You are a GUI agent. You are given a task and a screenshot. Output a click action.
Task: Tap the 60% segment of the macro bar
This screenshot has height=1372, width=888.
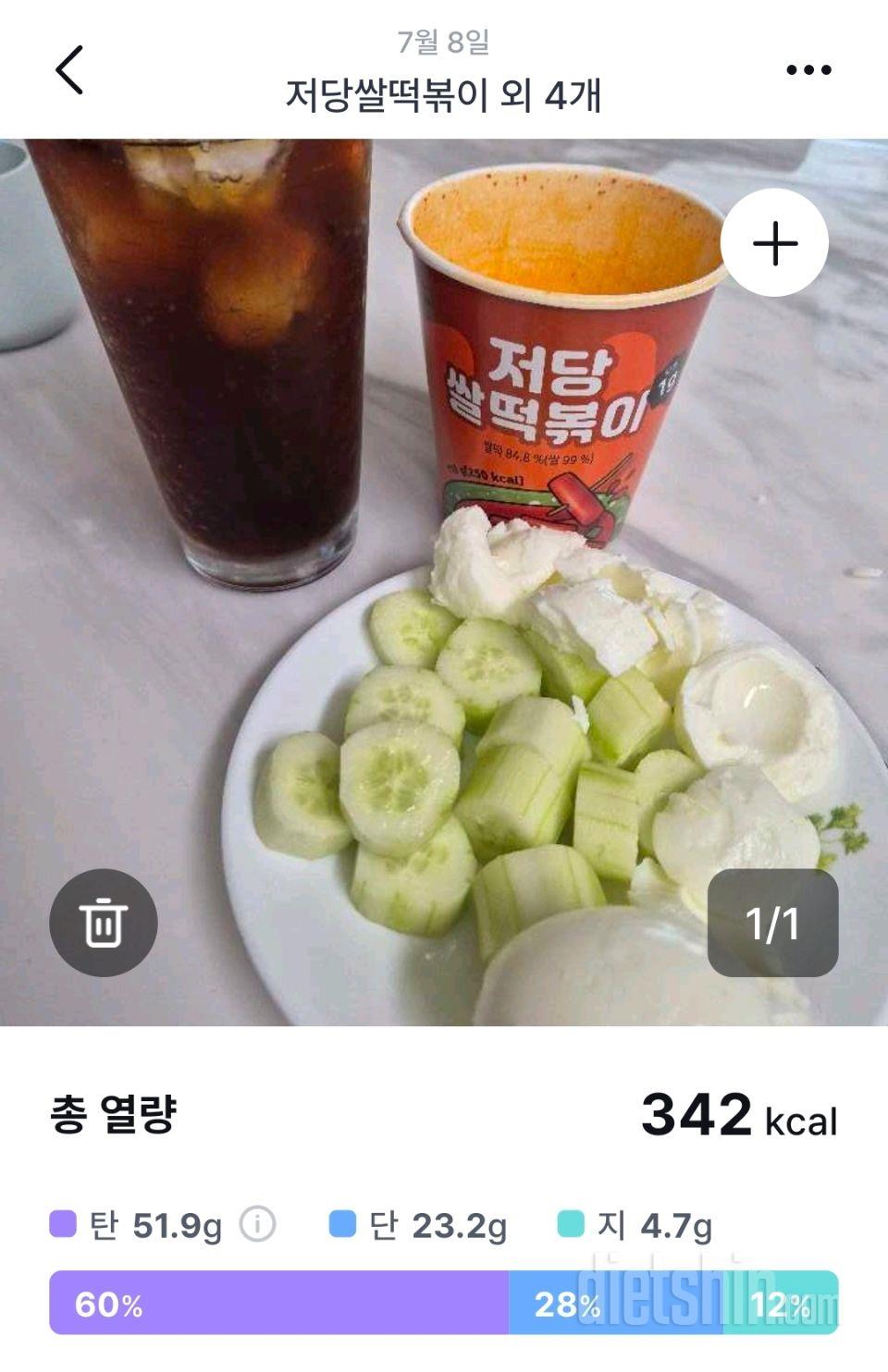(x=277, y=1306)
